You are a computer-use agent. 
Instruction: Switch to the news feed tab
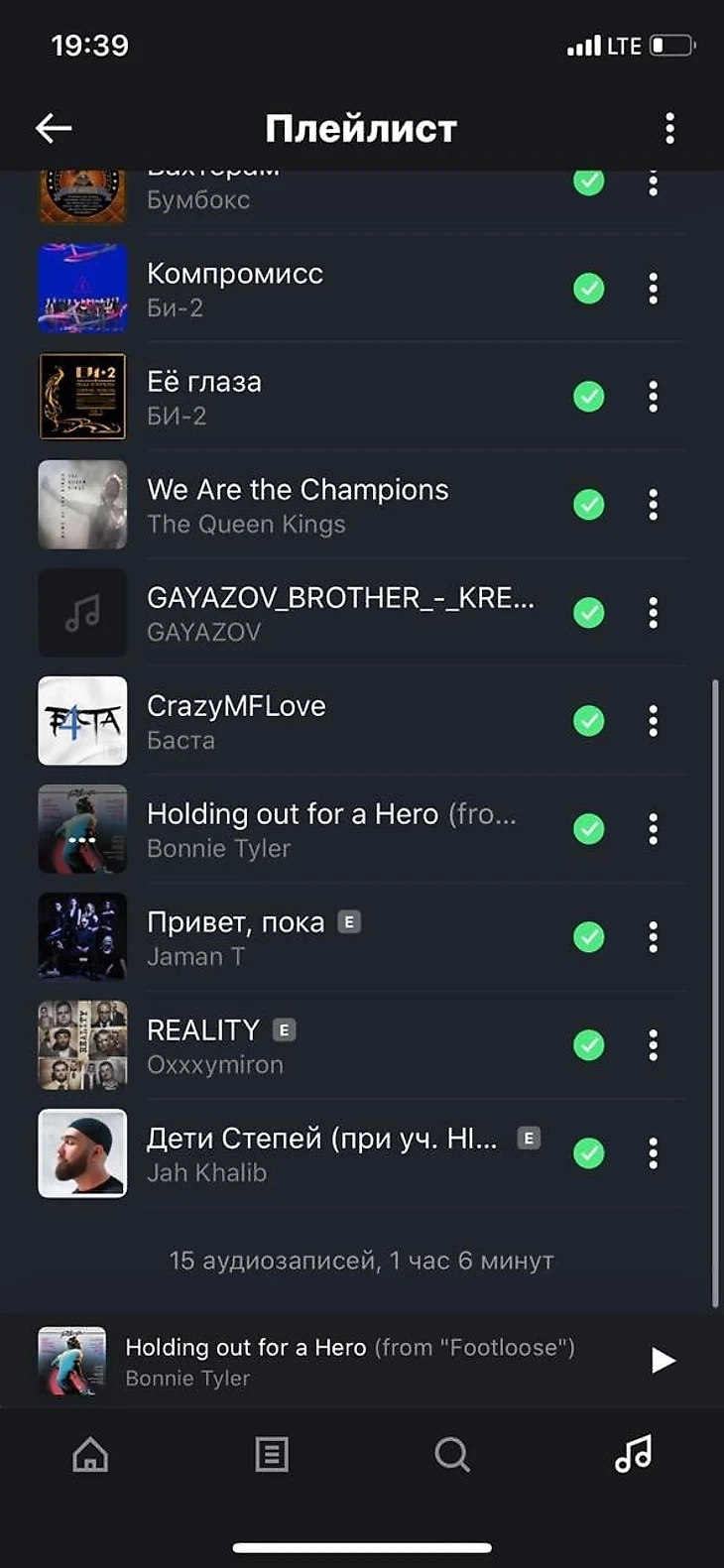point(271,1455)
